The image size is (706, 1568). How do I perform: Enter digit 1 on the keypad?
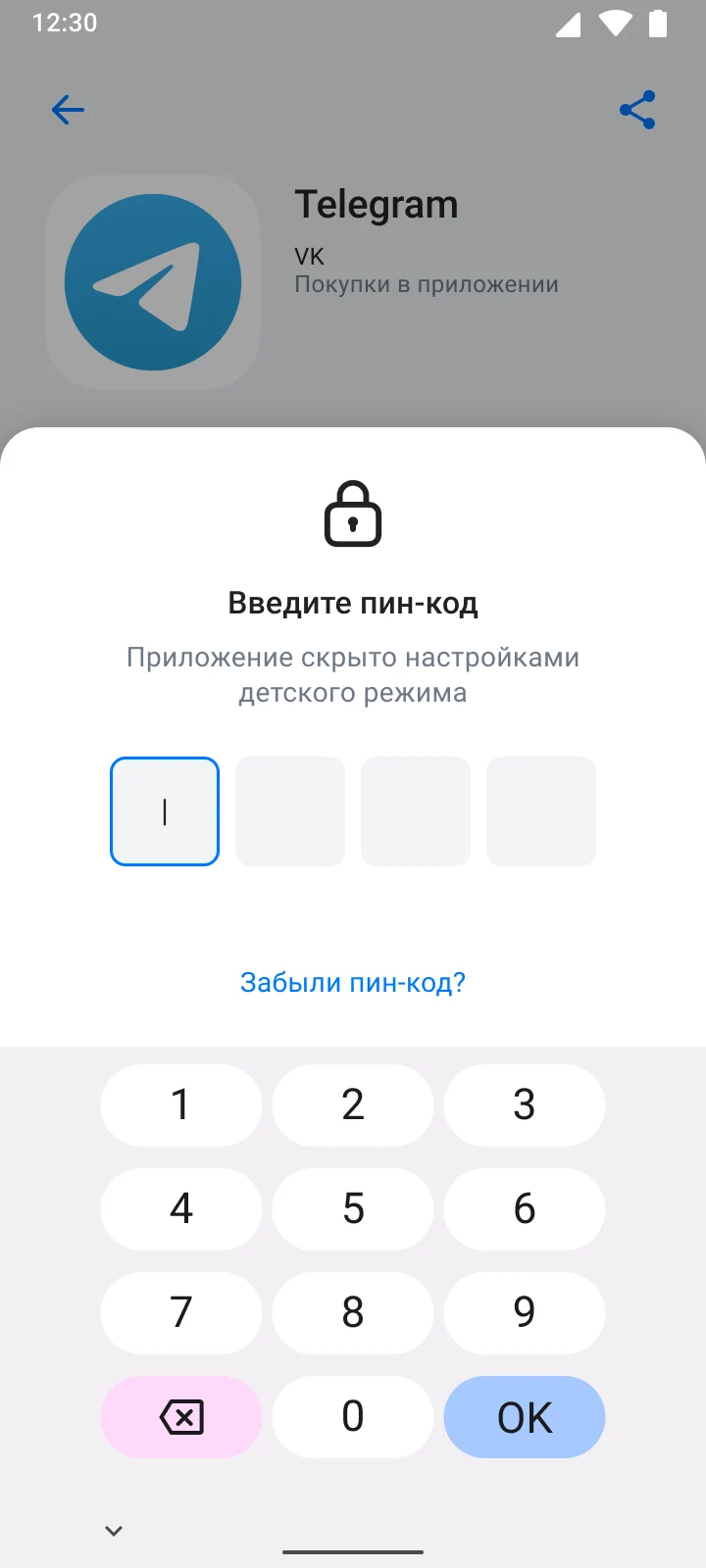tap(181, 1105)
